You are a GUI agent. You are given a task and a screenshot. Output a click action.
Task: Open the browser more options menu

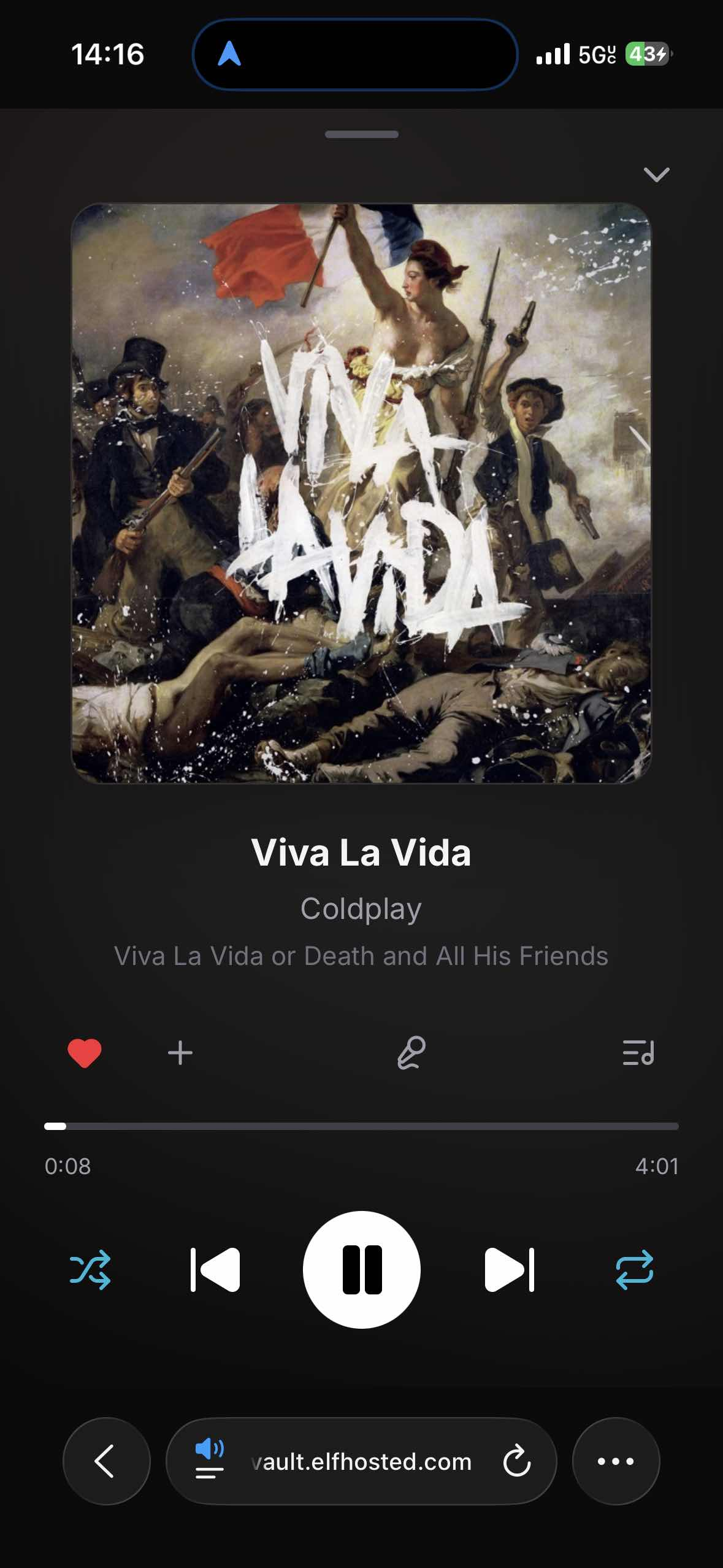616,1461
